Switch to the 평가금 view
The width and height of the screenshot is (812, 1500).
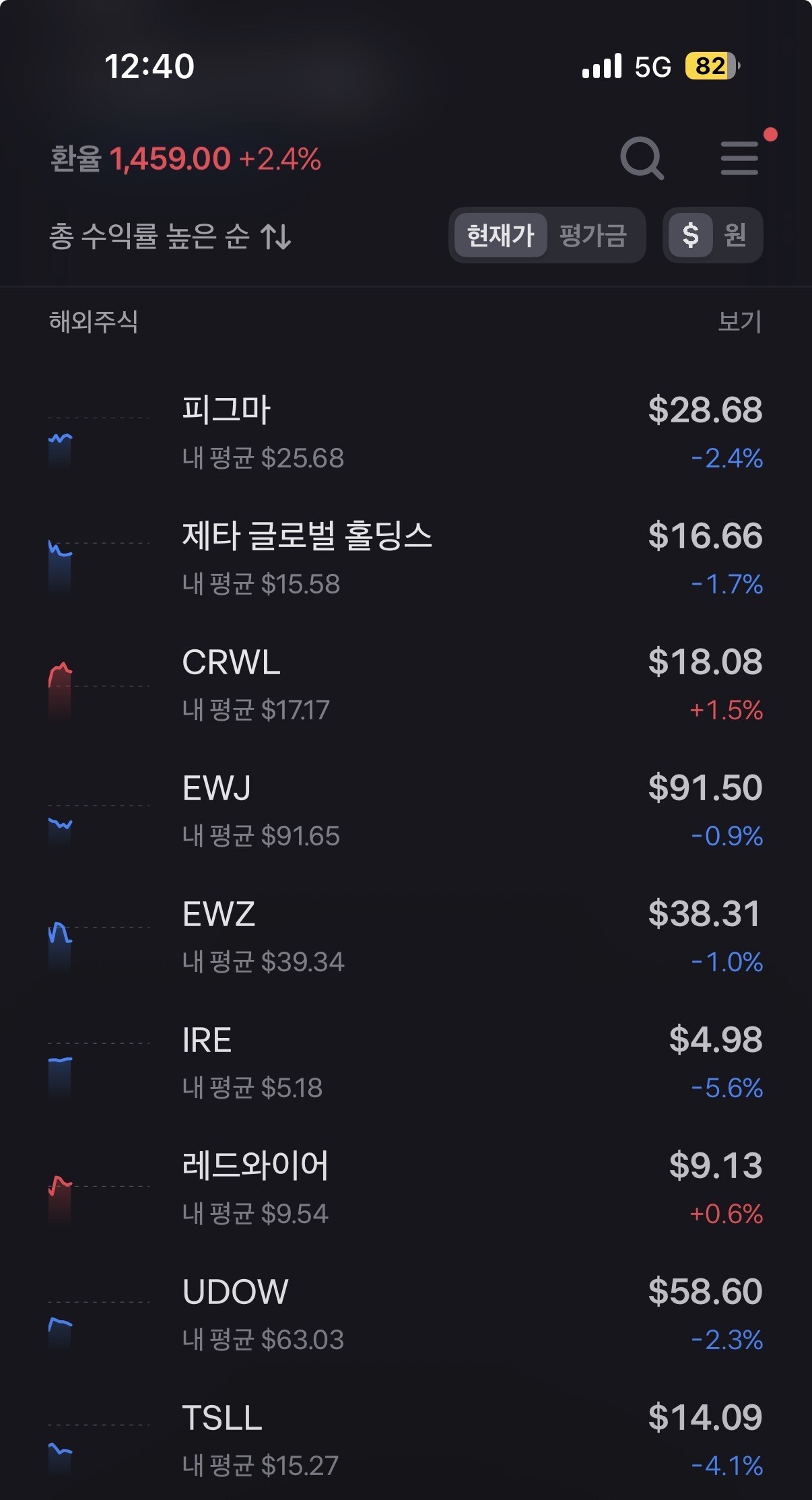pyautogui.click(x=593, y=236)
